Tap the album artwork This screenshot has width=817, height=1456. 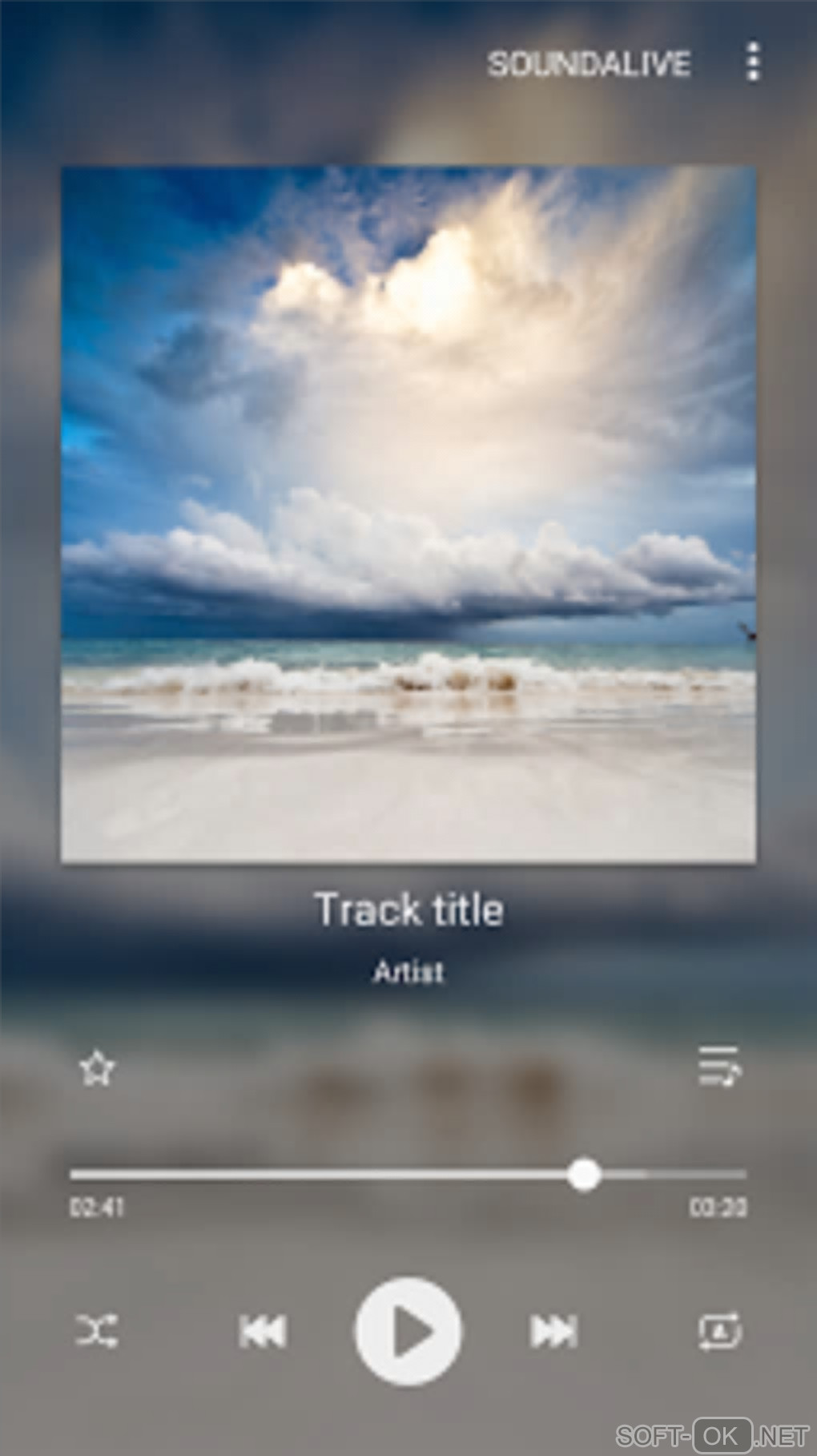(408, 514)
